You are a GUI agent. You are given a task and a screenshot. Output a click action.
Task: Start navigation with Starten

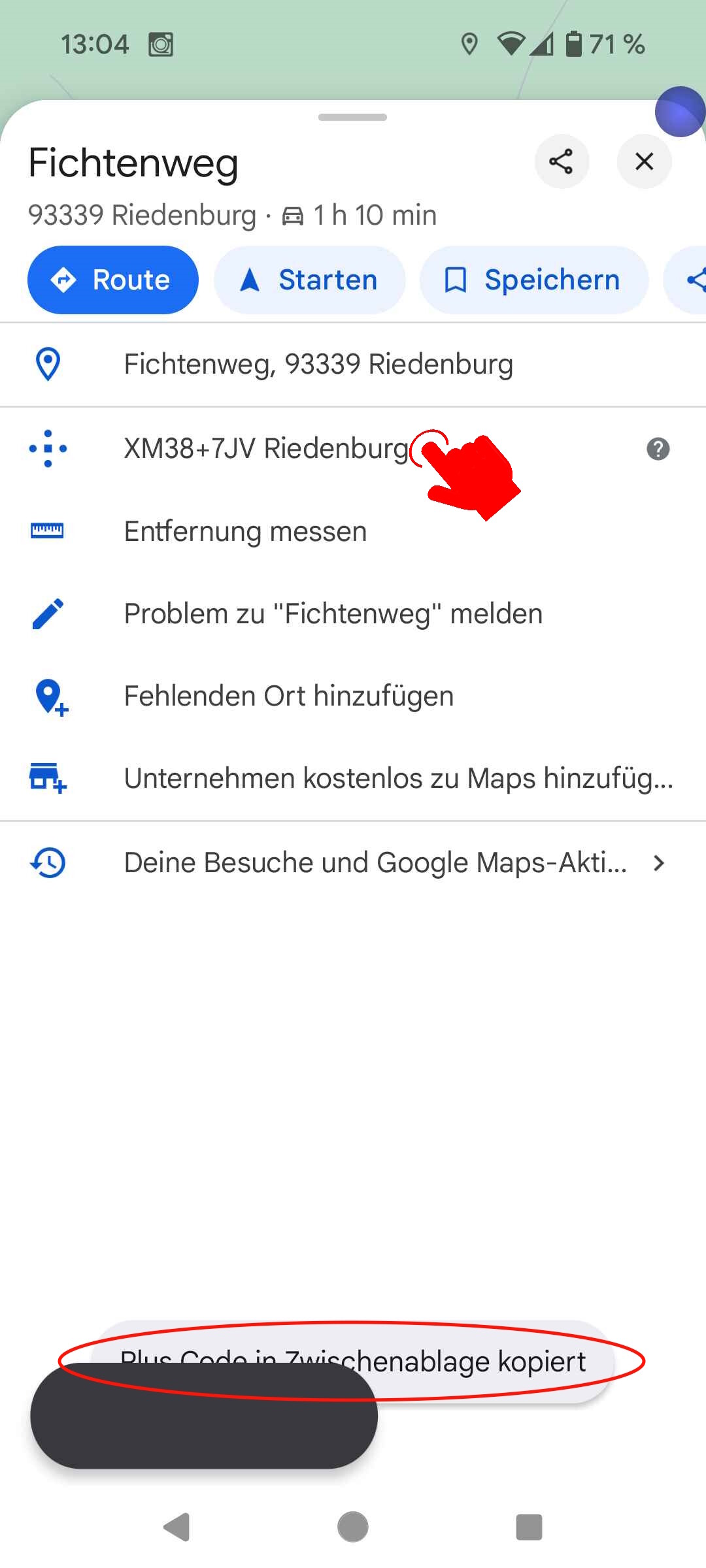[310, 280]
